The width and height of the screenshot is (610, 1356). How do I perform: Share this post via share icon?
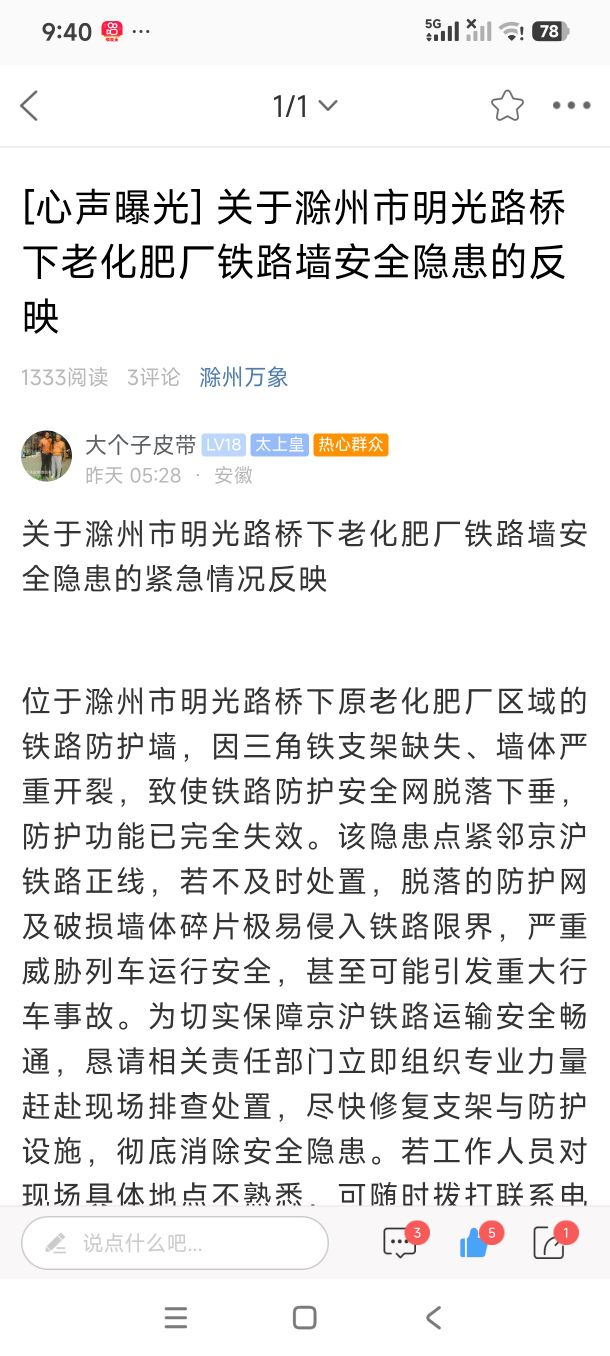549,1243
